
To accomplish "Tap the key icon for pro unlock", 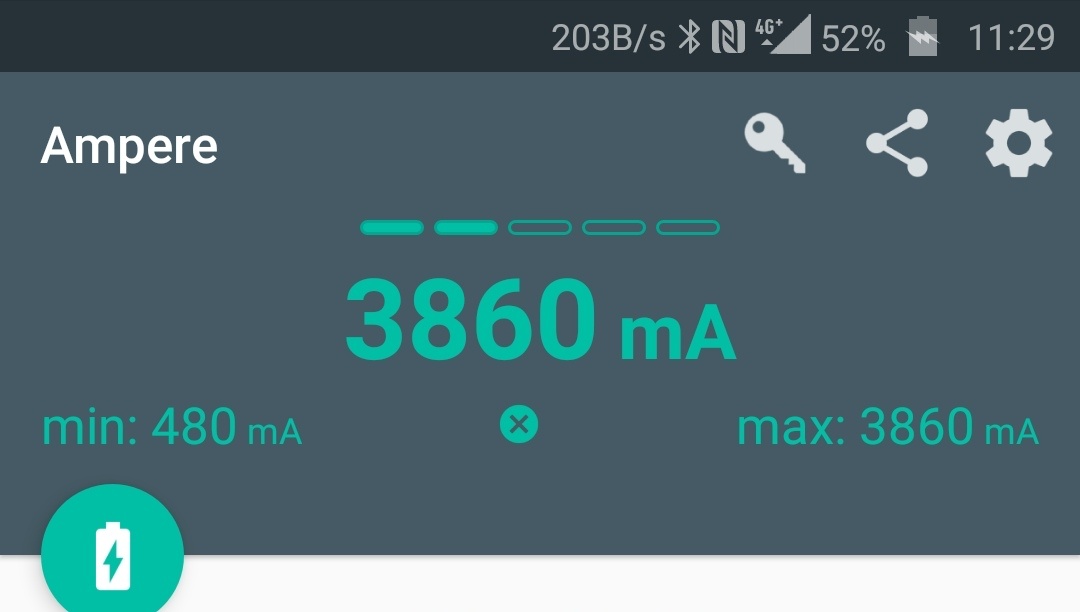I will pos(775,144).
